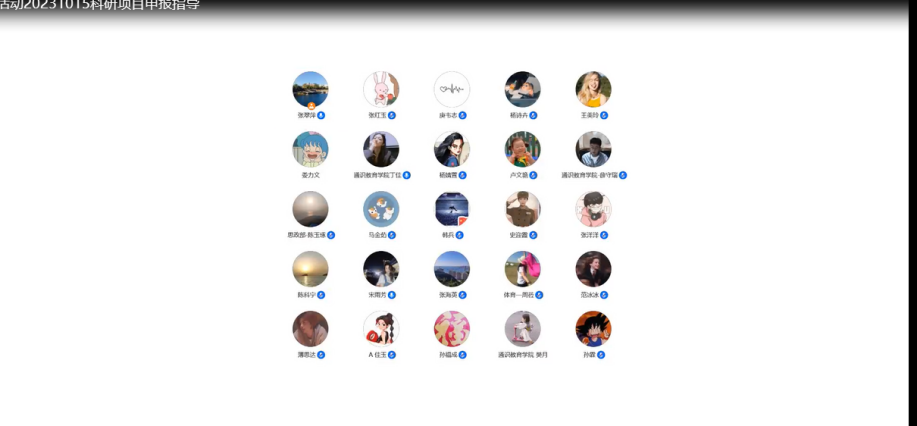Open participant tile of 张翠萍

coord(310,89)
